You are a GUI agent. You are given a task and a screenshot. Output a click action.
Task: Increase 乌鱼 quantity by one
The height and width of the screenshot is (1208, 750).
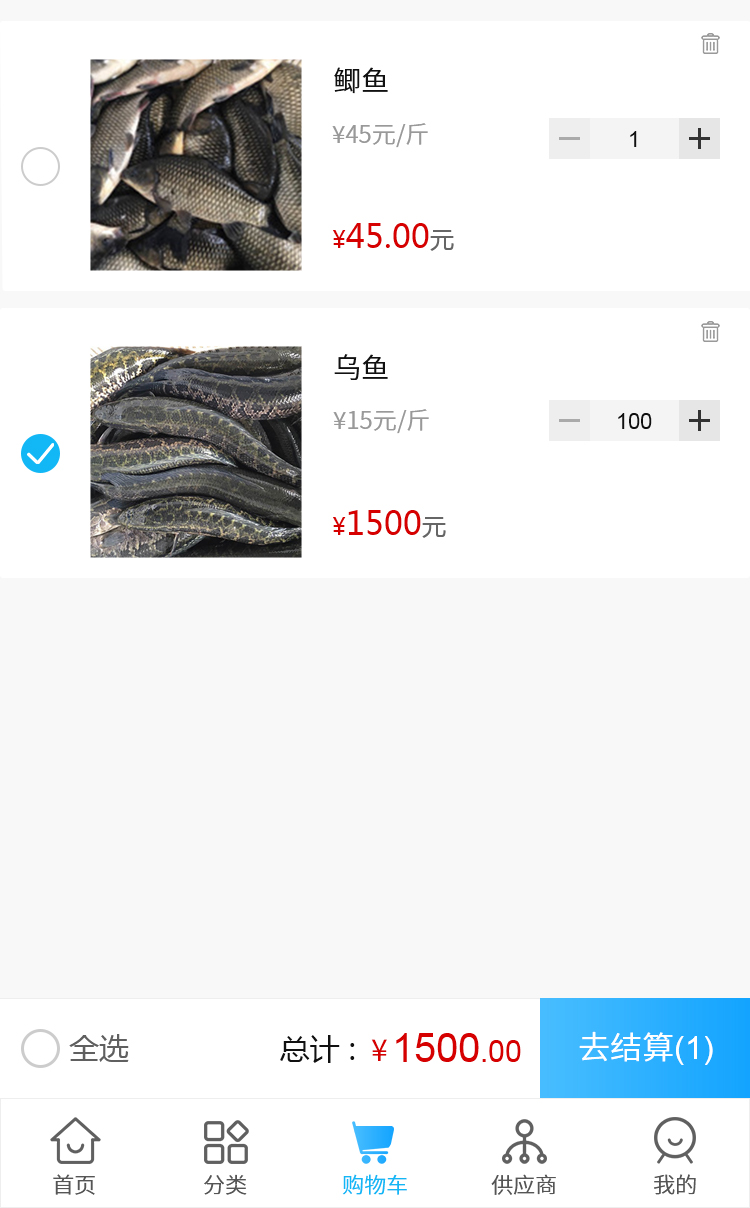[699, 421]
